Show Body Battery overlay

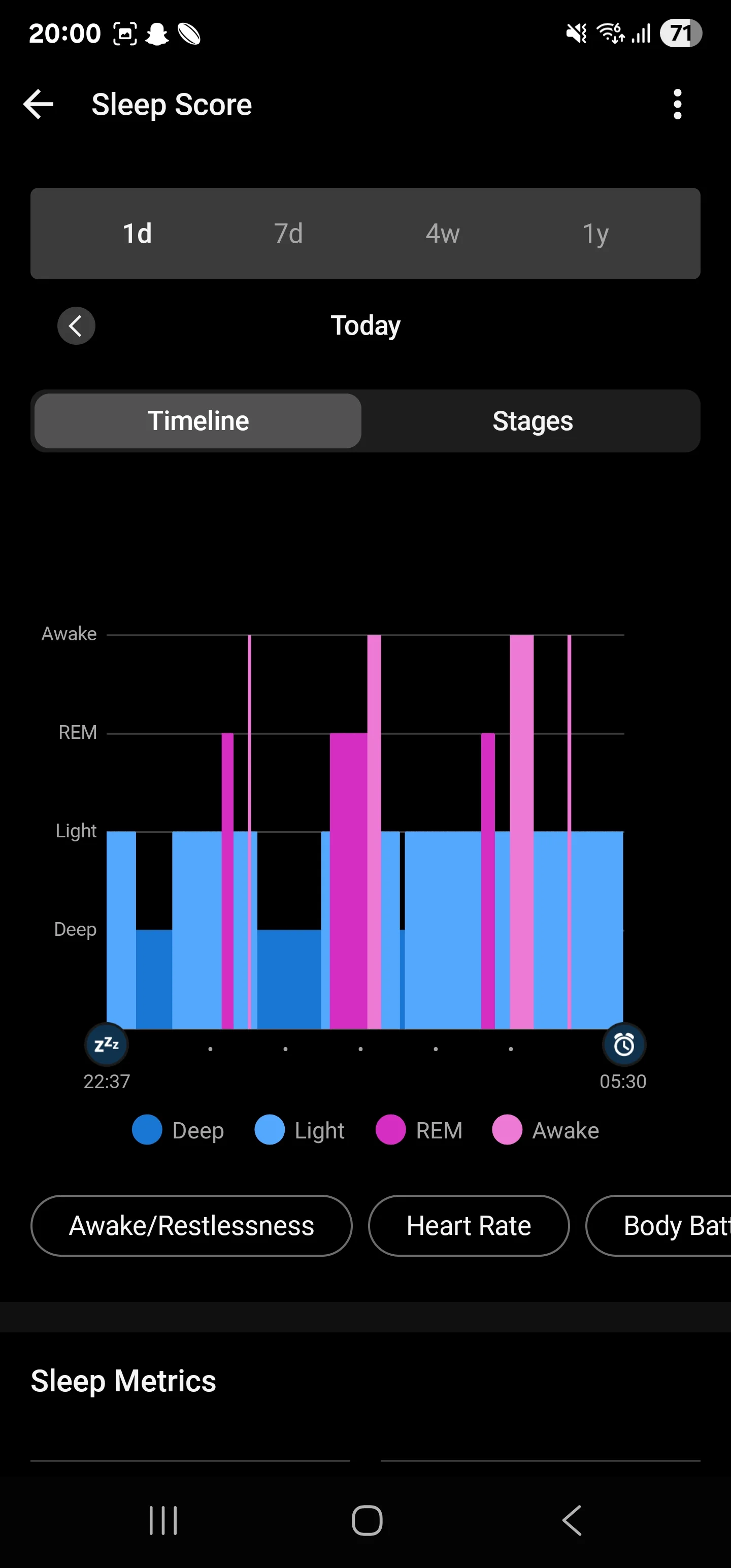click(x=658, y=1225)
